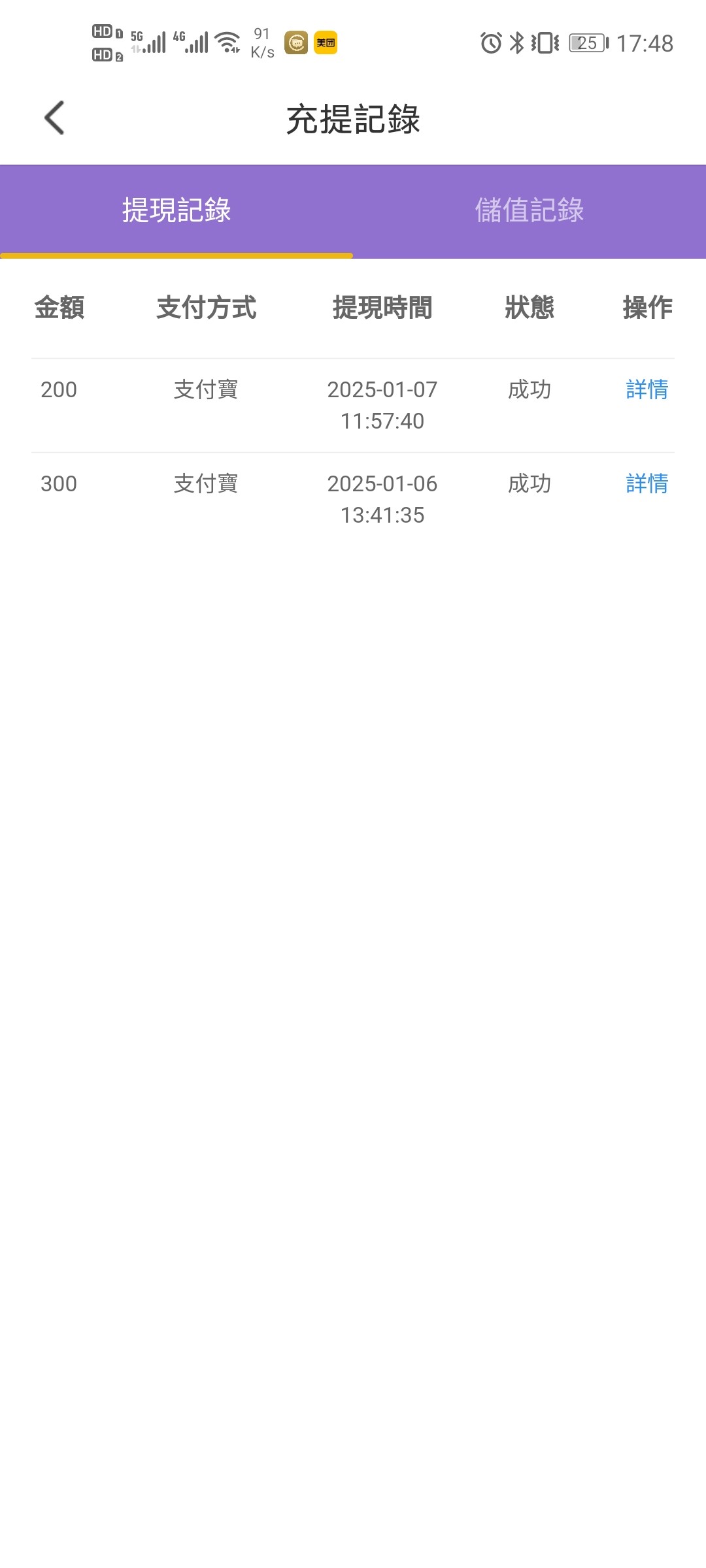Open the Meituan notification icon in status bar
This screenshot has height=1568, width=706.
[325, 42]
